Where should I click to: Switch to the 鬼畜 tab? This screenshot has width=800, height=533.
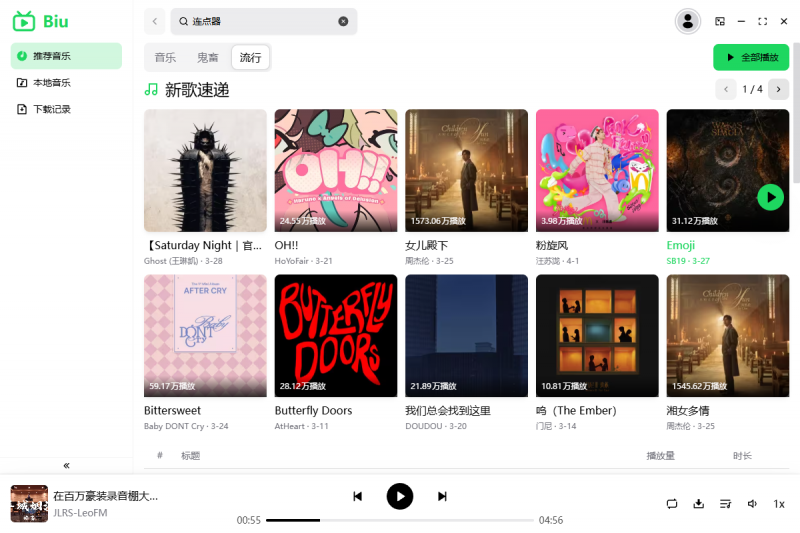(x=207, y=58)
